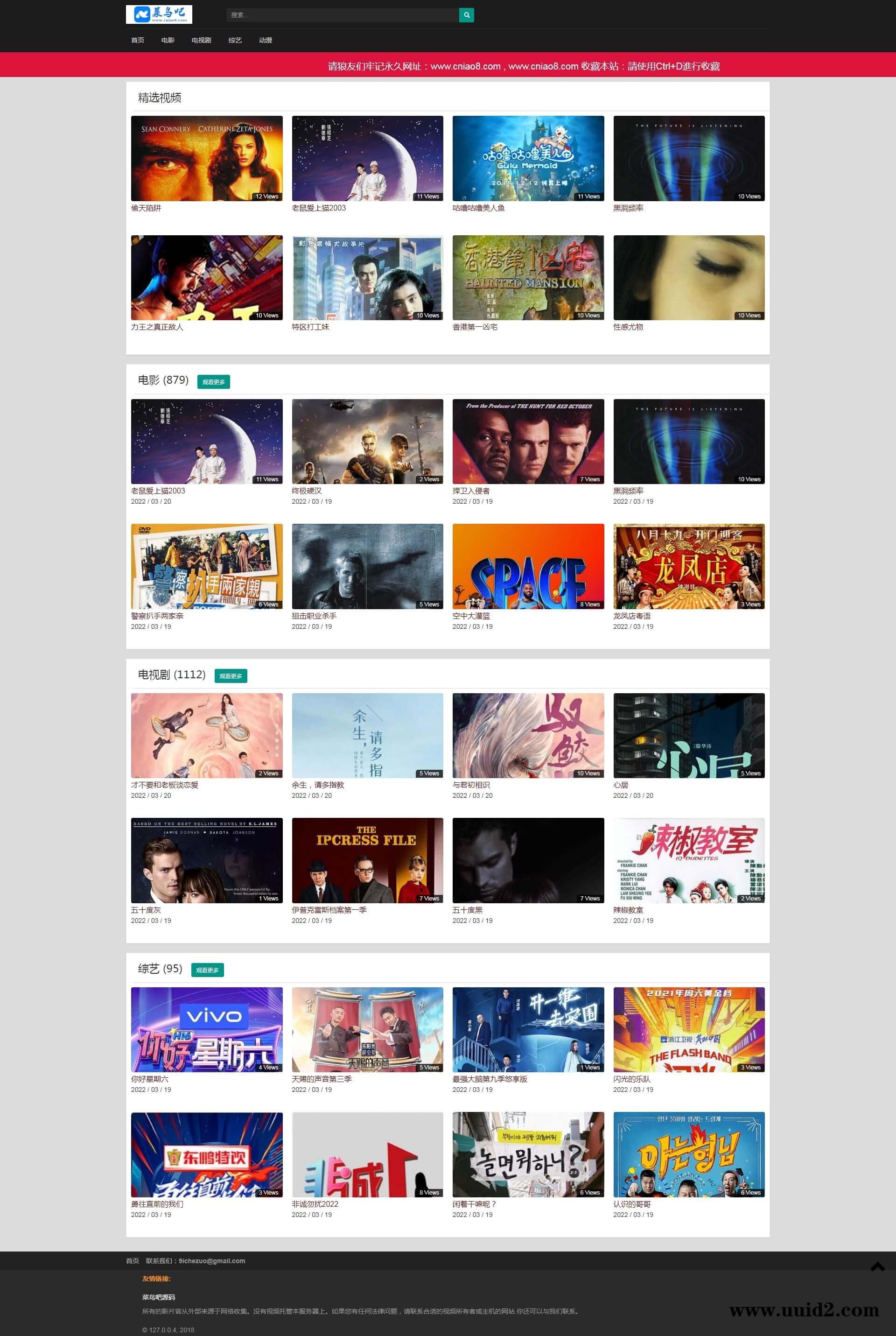Image resolution: width=896 pixels, height=1336 pixels.
Task: Open the variety show 你好星期六
Action: [x=206, y=1030]
